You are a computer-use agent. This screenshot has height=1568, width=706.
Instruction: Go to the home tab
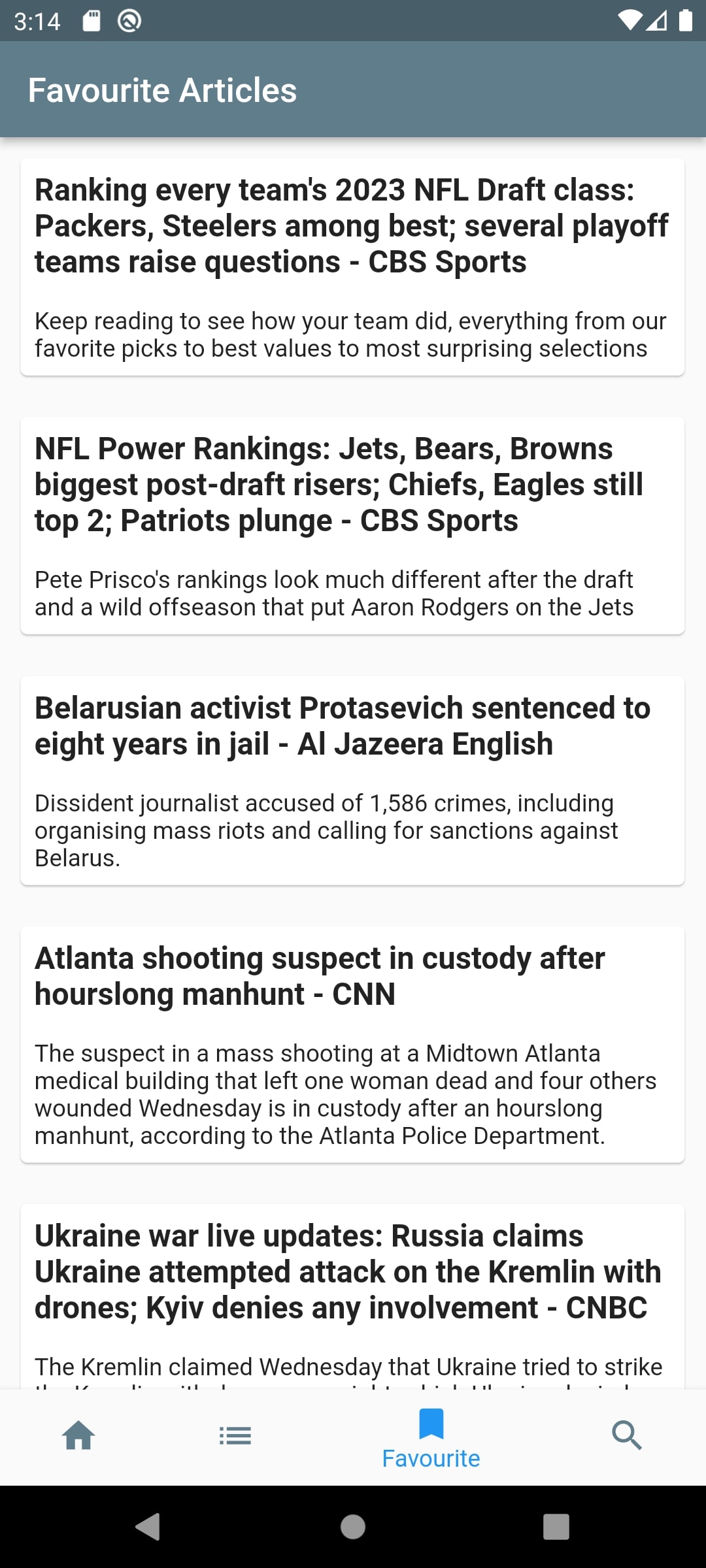[78, 1436]
